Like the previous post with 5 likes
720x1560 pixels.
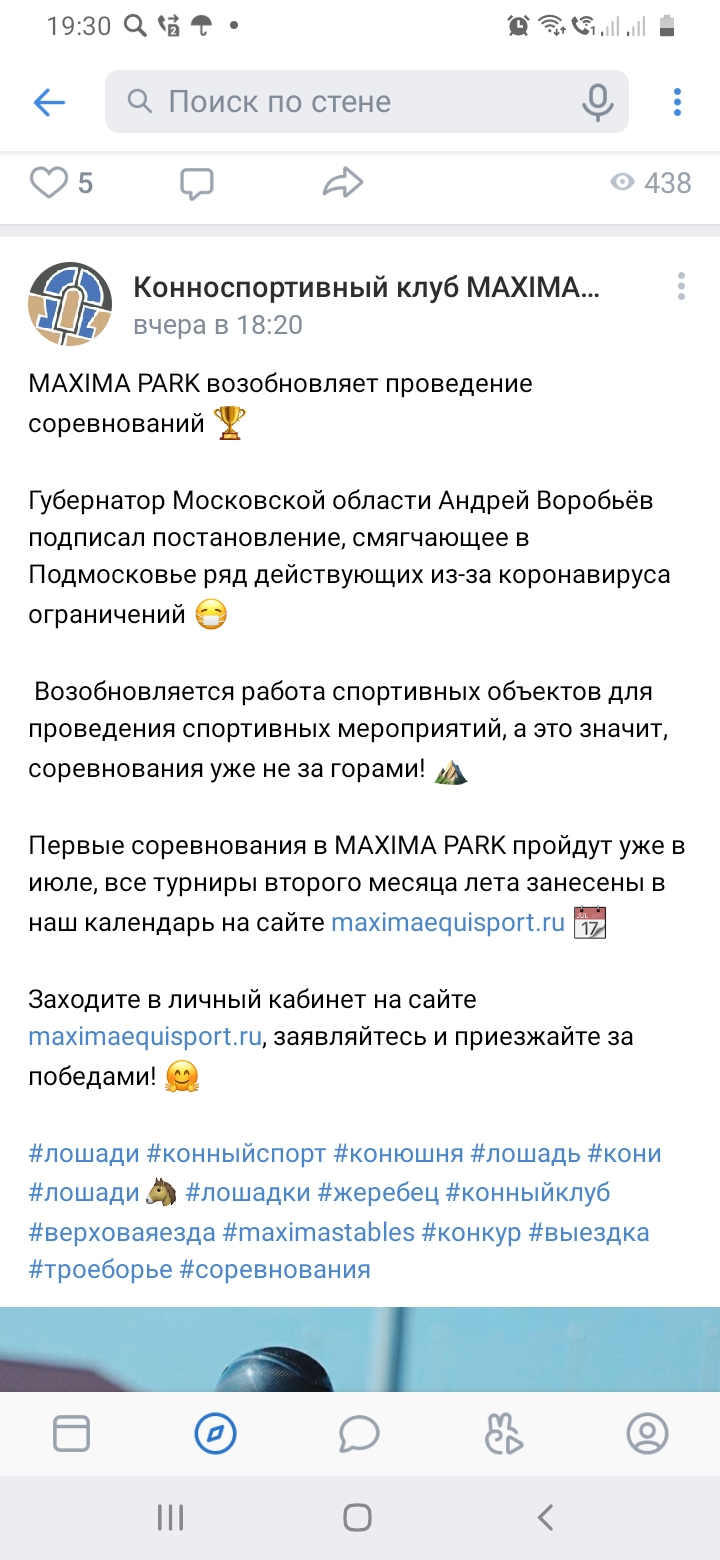pyautogui.click(x=60, y=183)
